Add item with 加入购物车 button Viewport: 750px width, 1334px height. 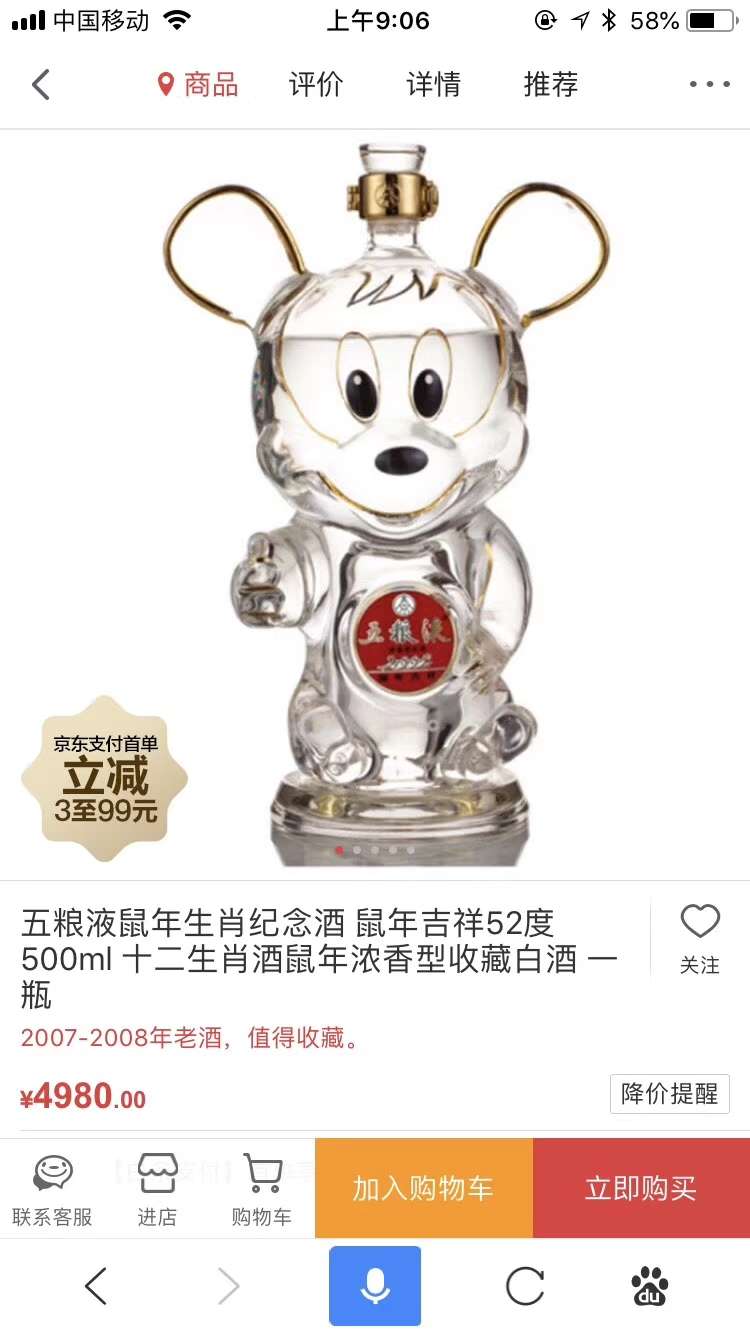tap(423, 1188)
